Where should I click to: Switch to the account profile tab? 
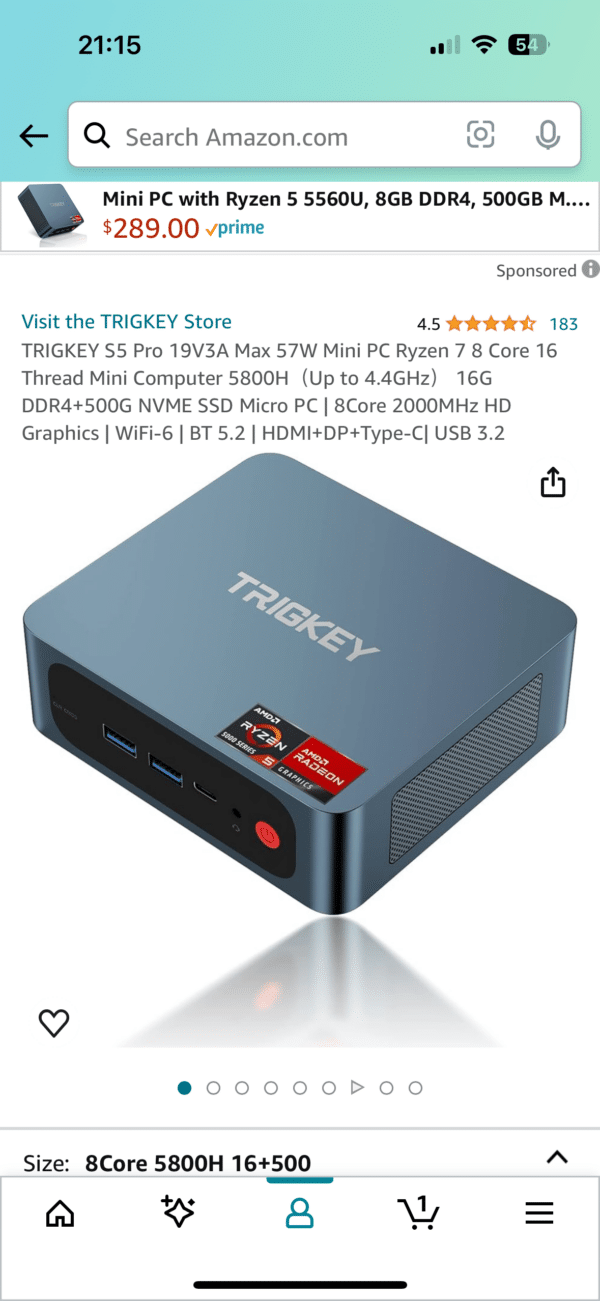299,1213
